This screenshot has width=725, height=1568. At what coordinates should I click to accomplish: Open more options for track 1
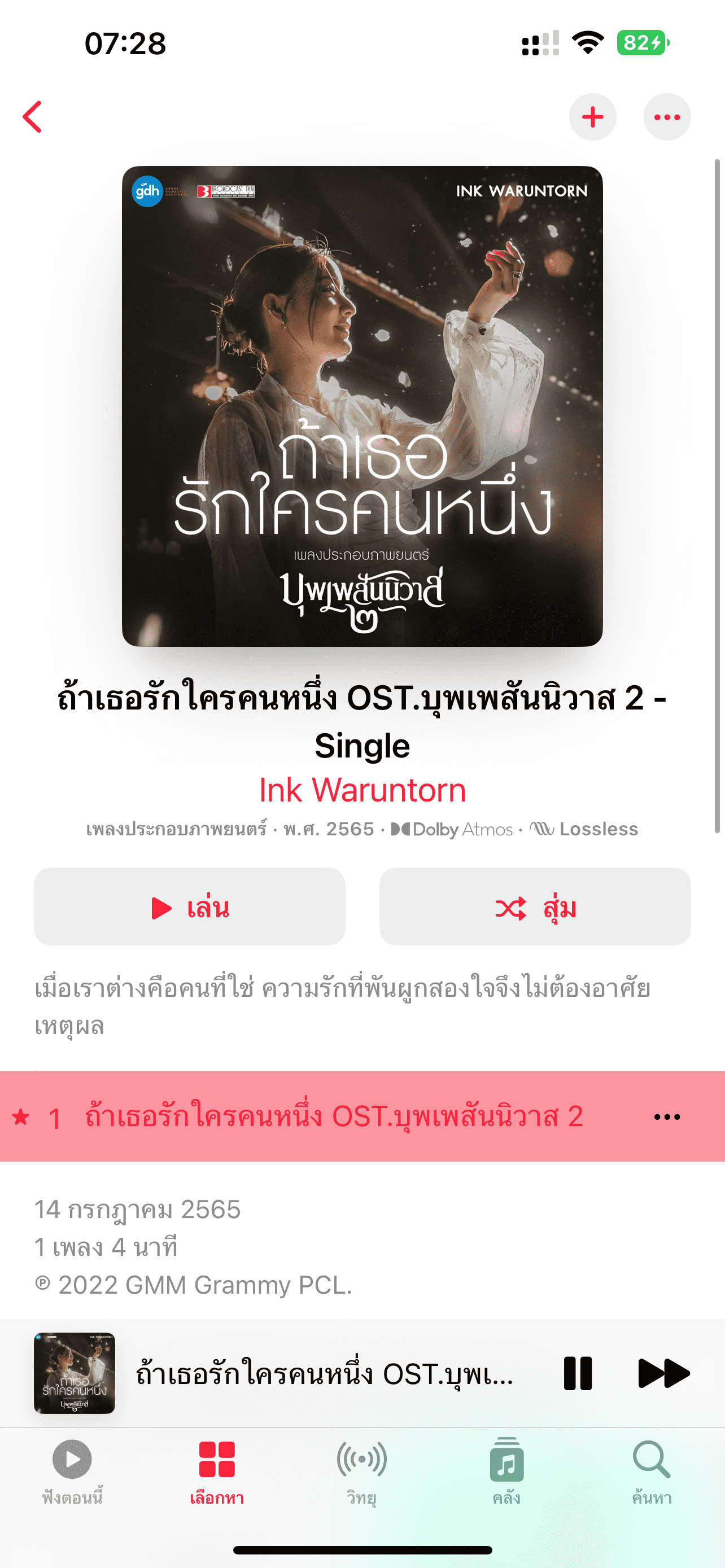pyautogui.click(x=667, y=1116)
